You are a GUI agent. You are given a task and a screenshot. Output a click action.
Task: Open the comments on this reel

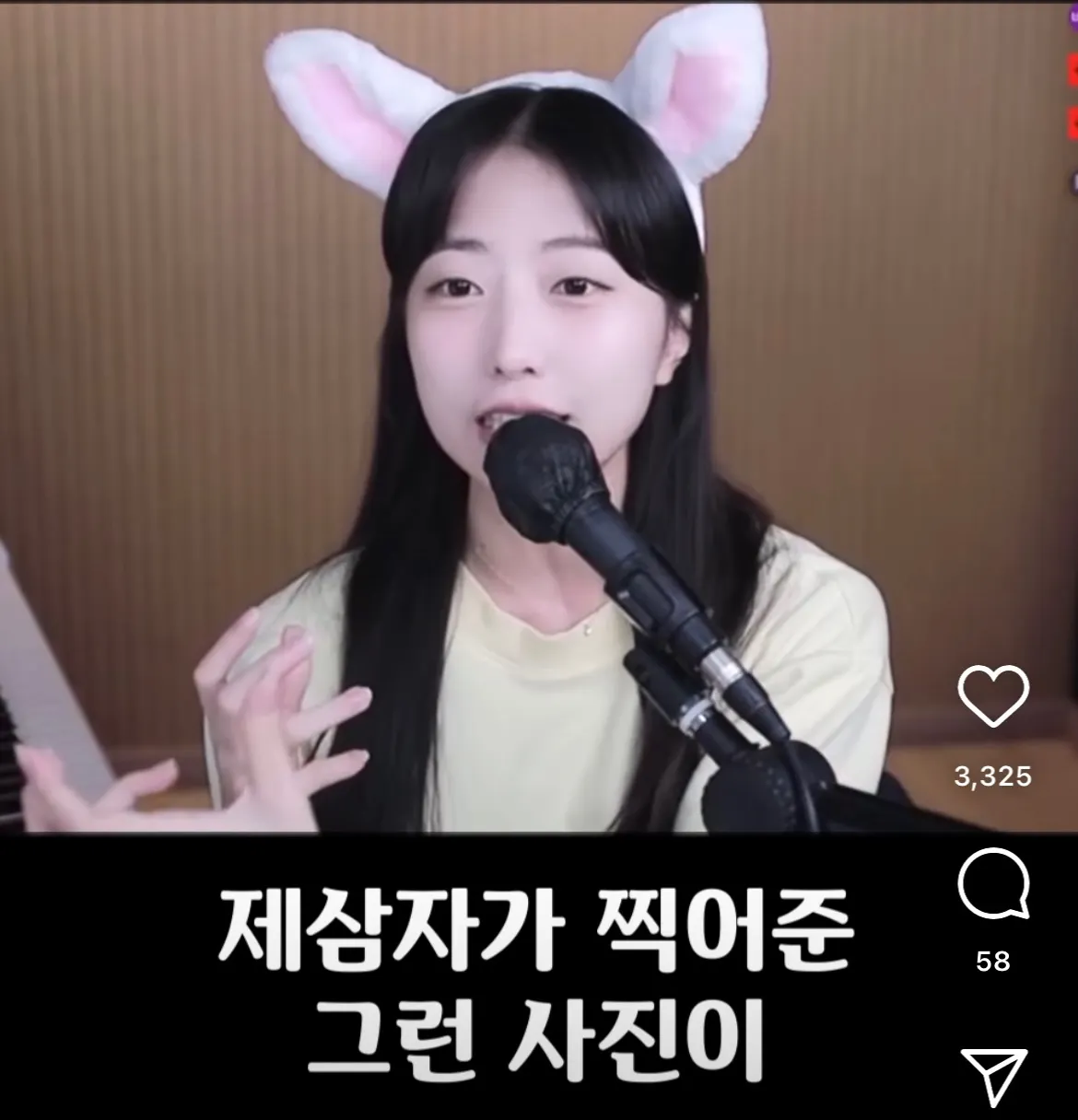point(993,882)
